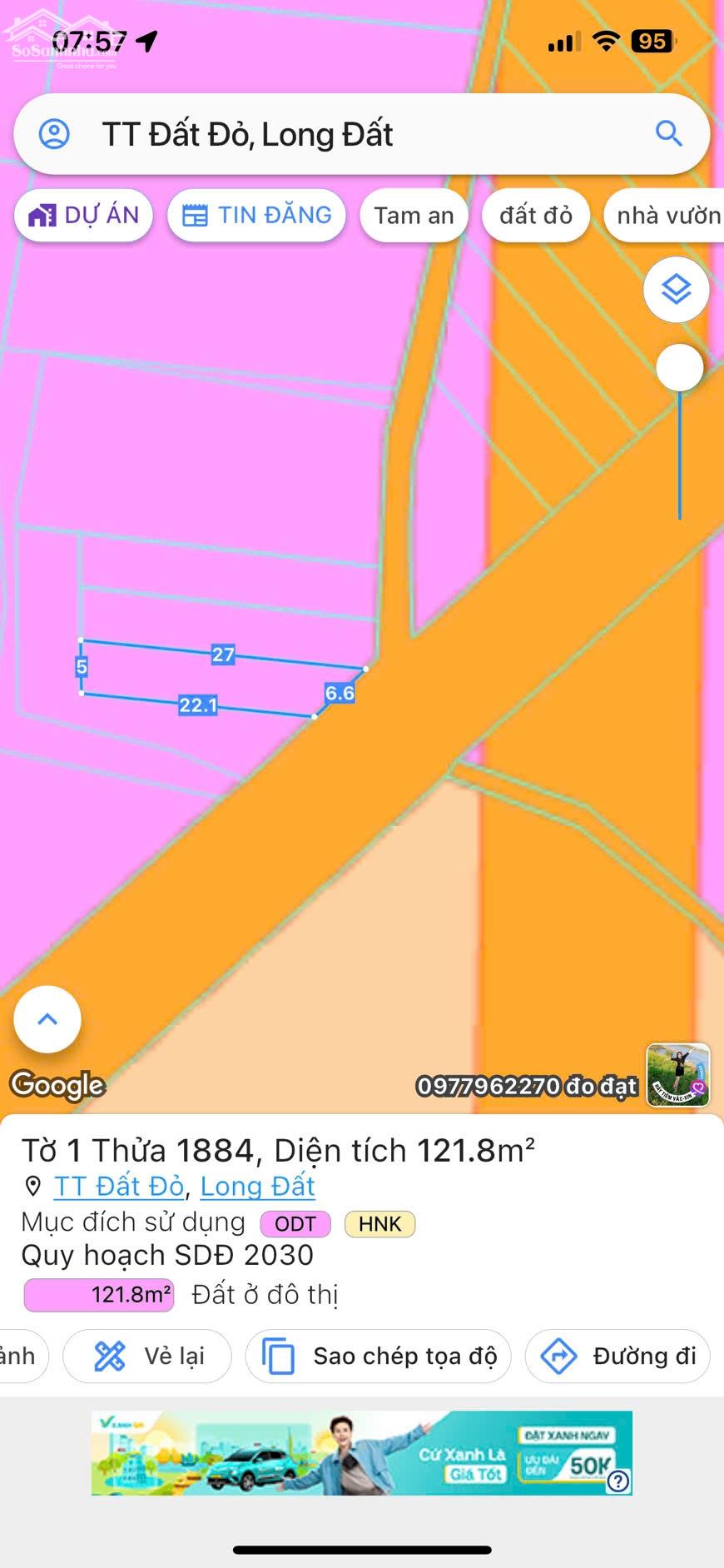Open the Xanh SM advertisement banner
Viewport: 724px width, 1568px height.
pyautogui.click(x=361, y=1452)
